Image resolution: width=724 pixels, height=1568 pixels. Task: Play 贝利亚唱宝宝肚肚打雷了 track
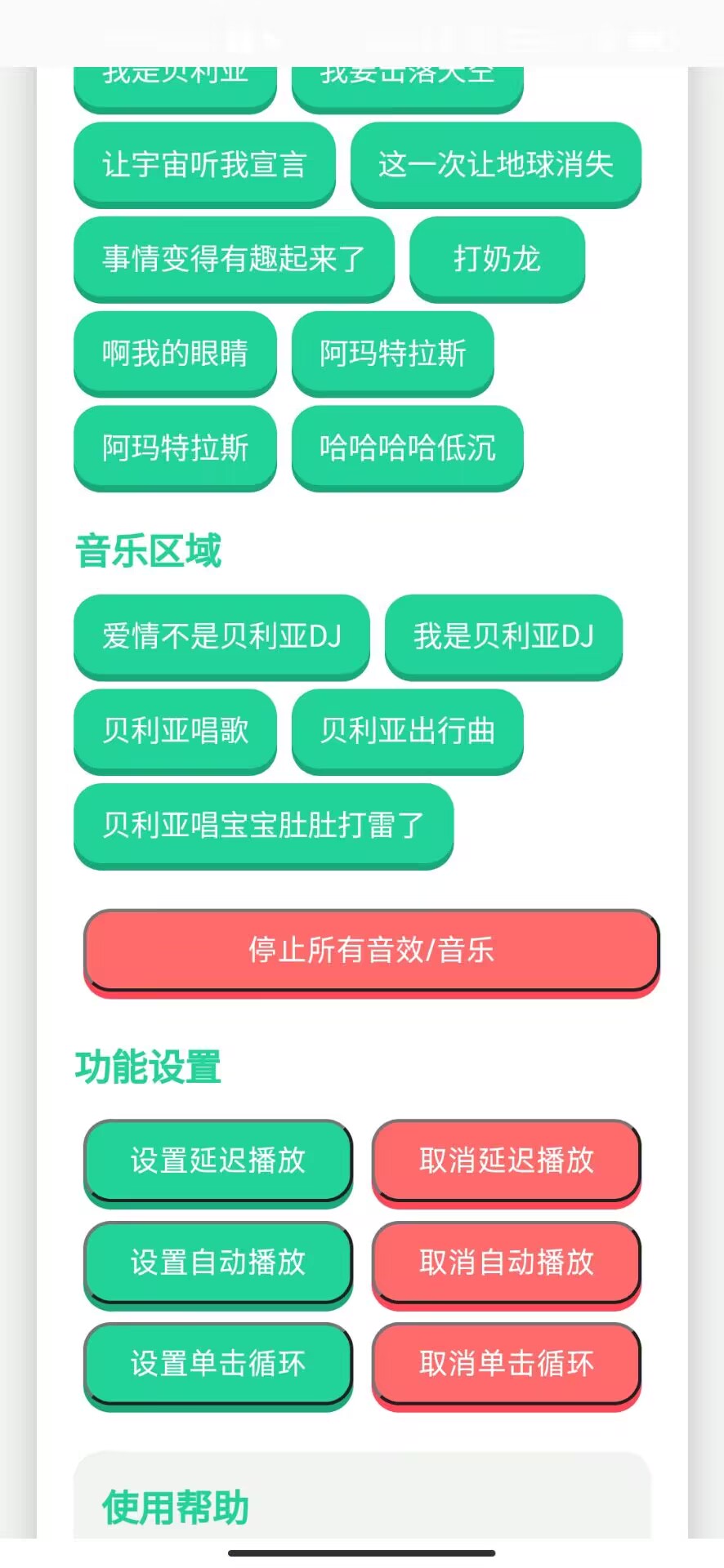pyautogui.click(x=264, y=826)
